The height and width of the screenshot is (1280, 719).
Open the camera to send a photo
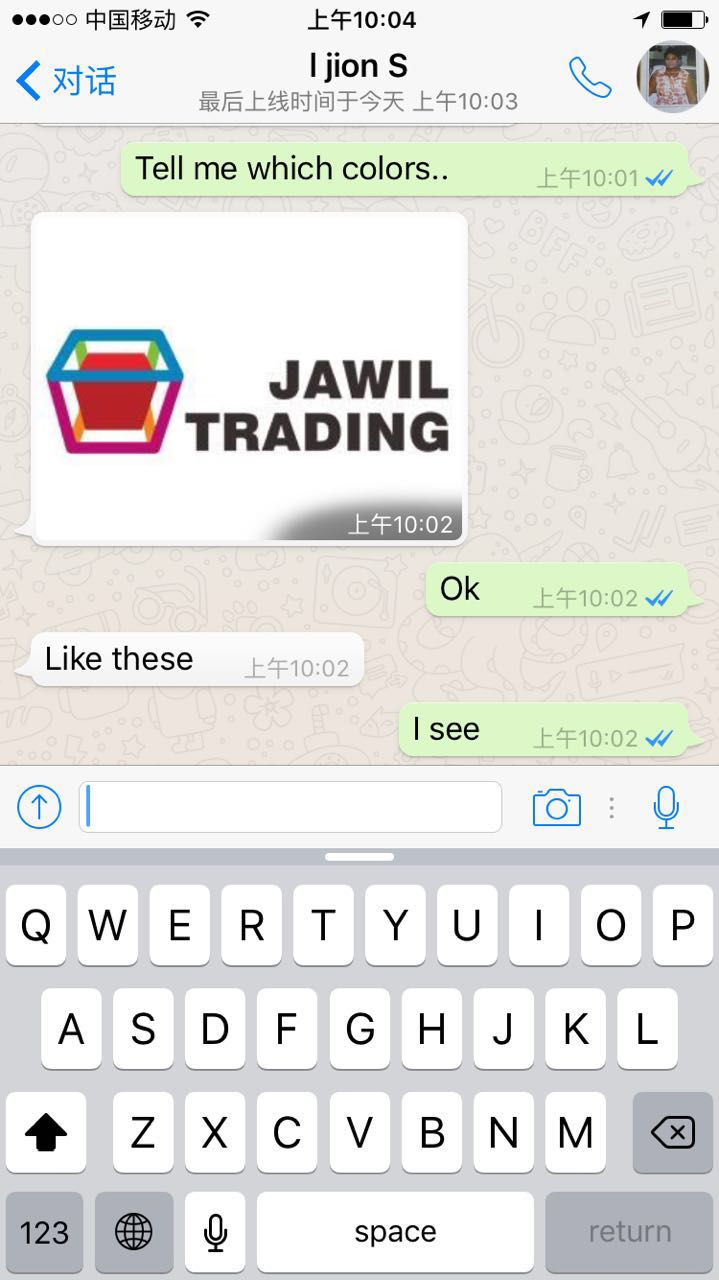pyautogui.click(x=556, y=807)
